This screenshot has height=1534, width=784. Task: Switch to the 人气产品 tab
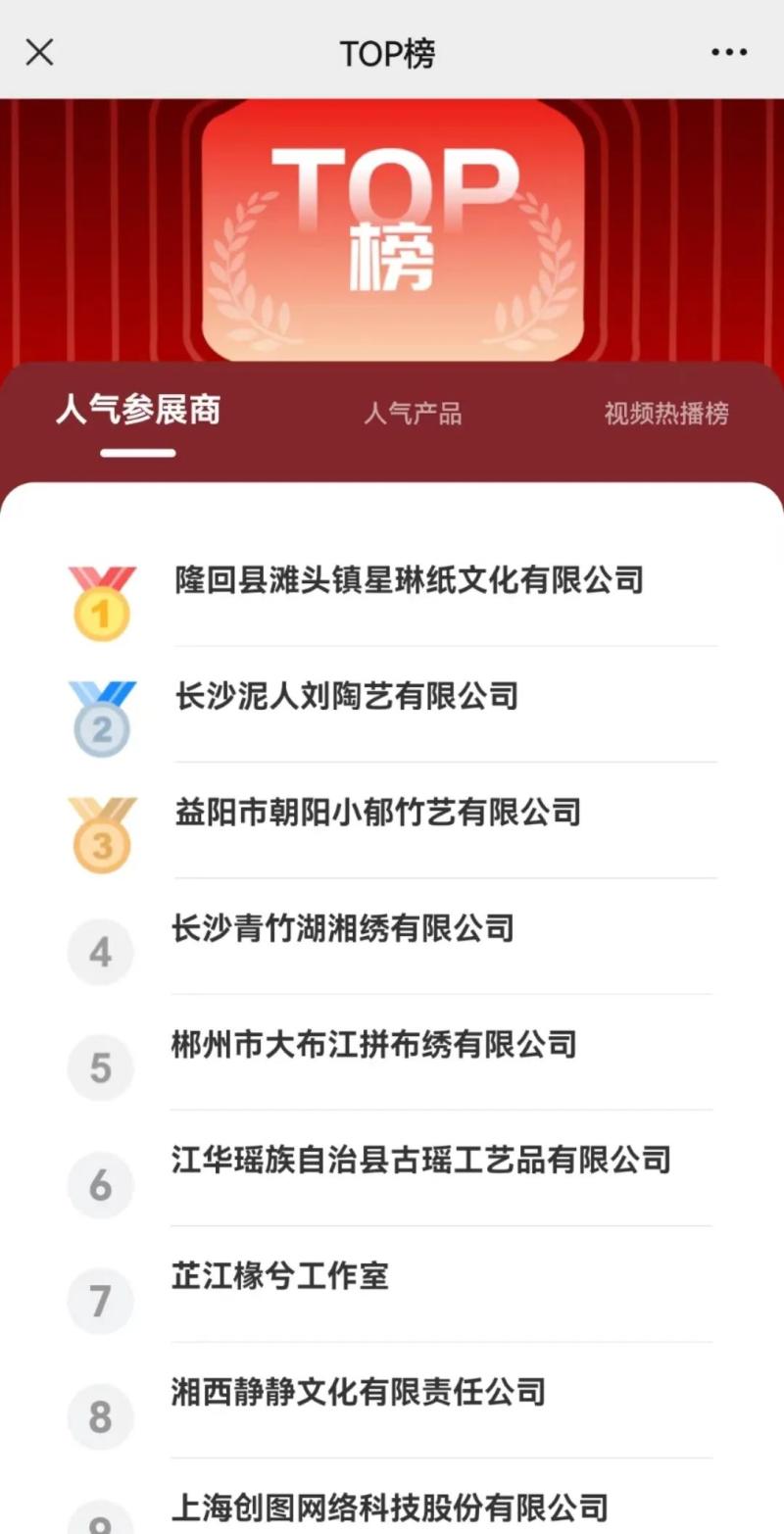413,414
